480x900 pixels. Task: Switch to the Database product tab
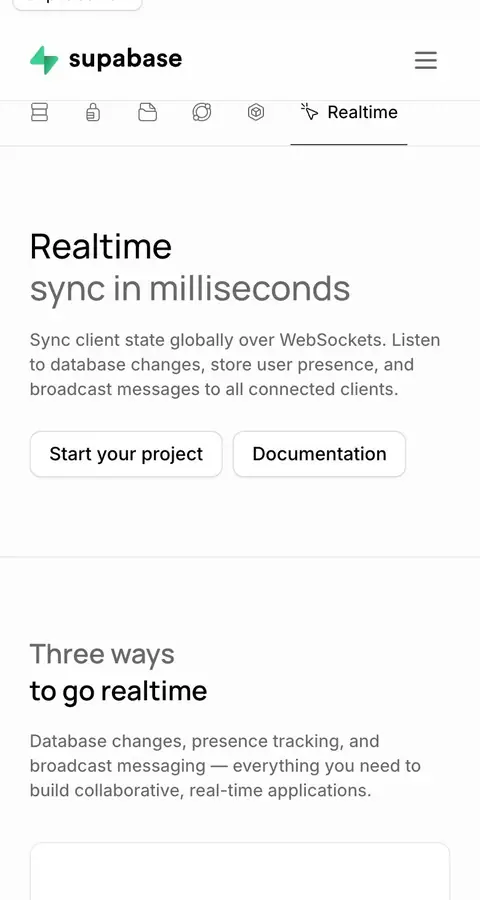[39, 112]
